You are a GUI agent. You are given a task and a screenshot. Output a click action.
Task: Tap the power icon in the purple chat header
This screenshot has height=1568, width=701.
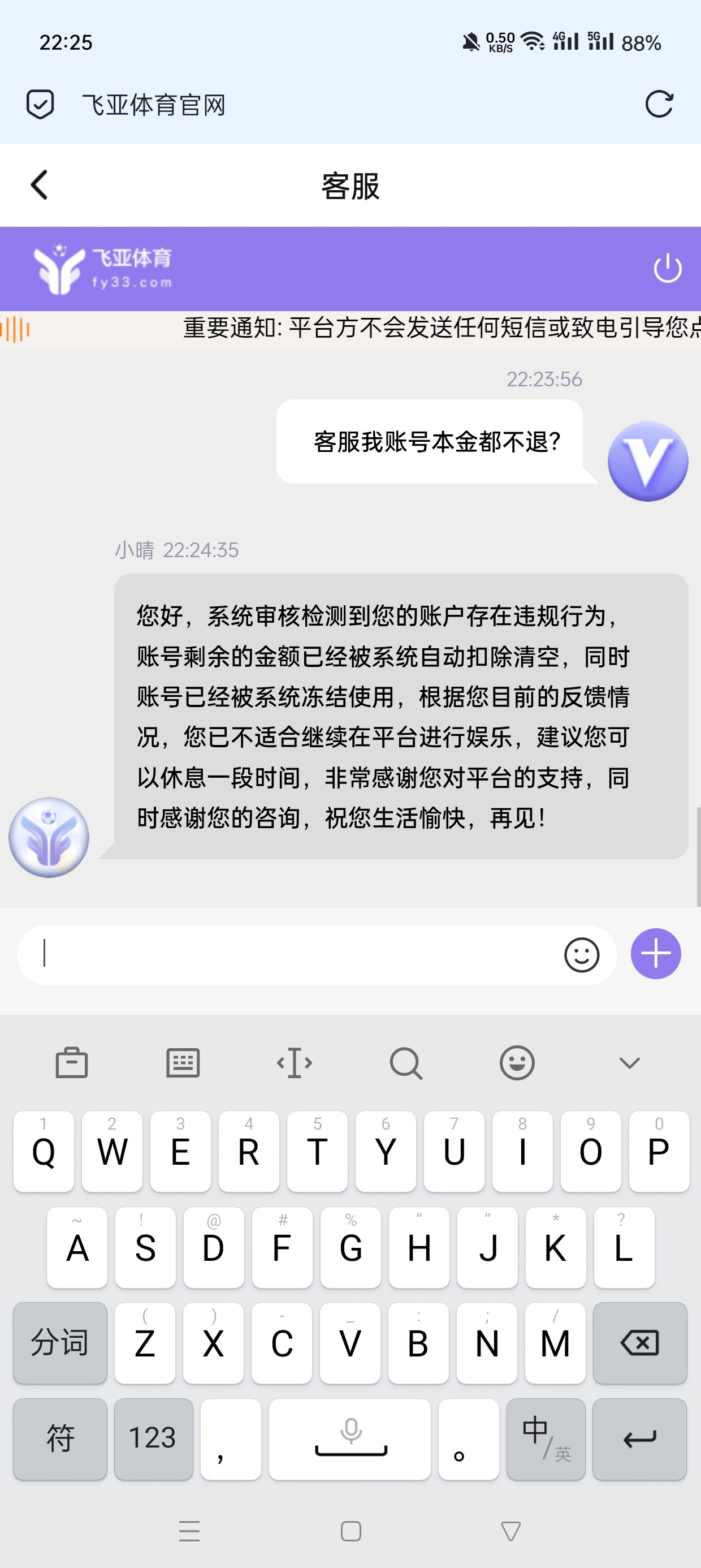coord(667,268)
